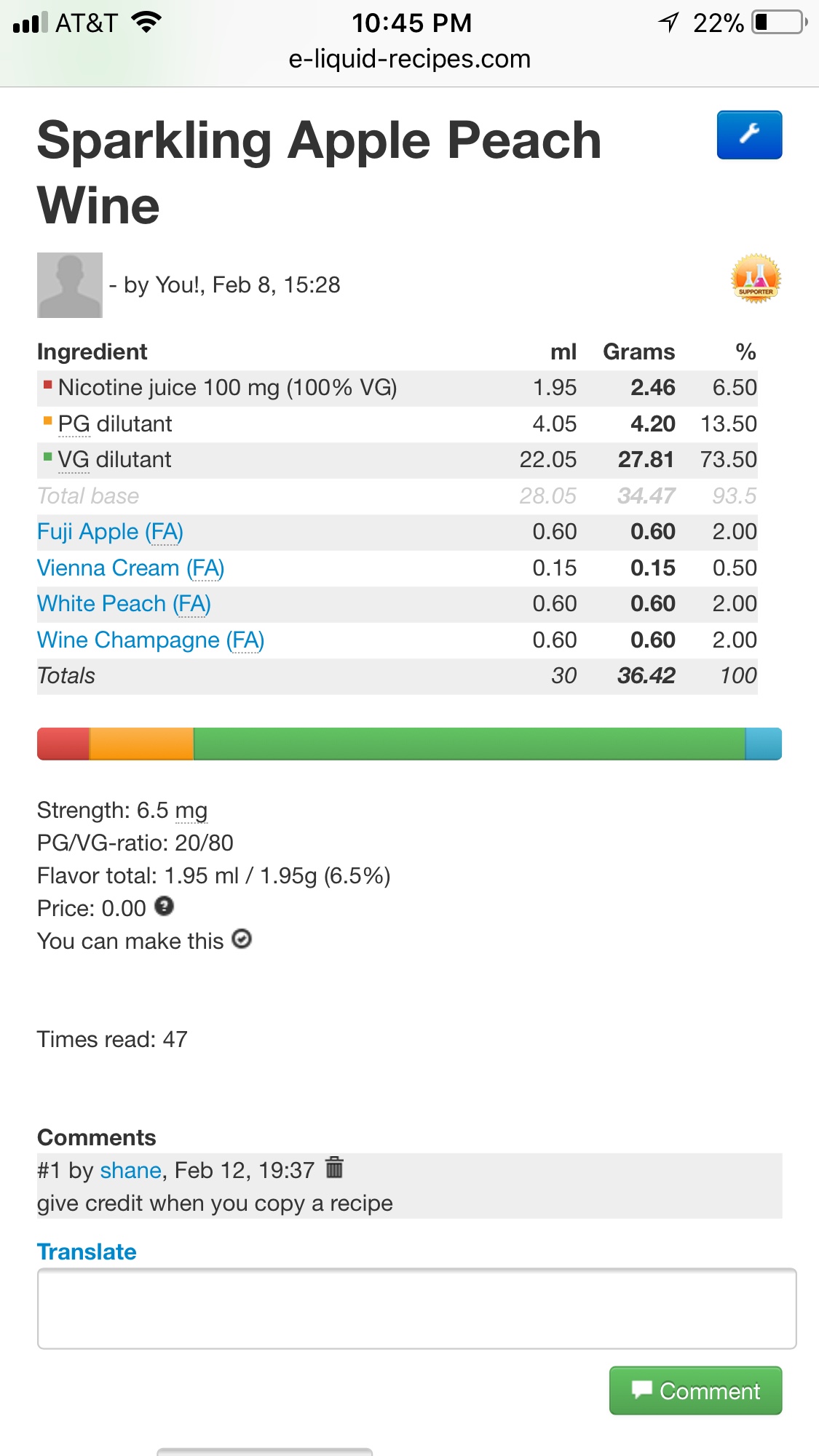Open the Fuji Apple (FA) flavor link
The image size is (819, 1456).
pyautogui.click(x=110, y=532)
